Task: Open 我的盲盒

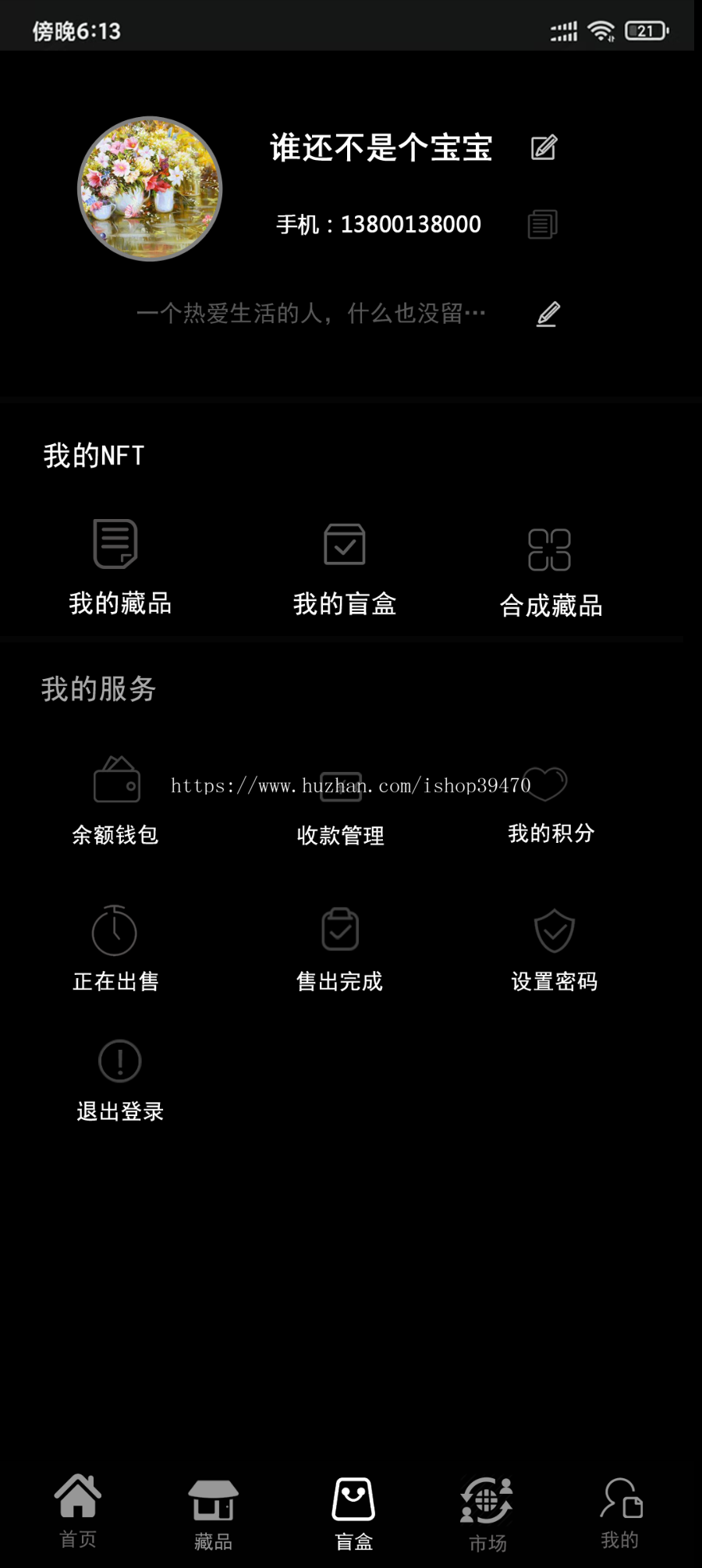Action: click(x=344, y=570)
